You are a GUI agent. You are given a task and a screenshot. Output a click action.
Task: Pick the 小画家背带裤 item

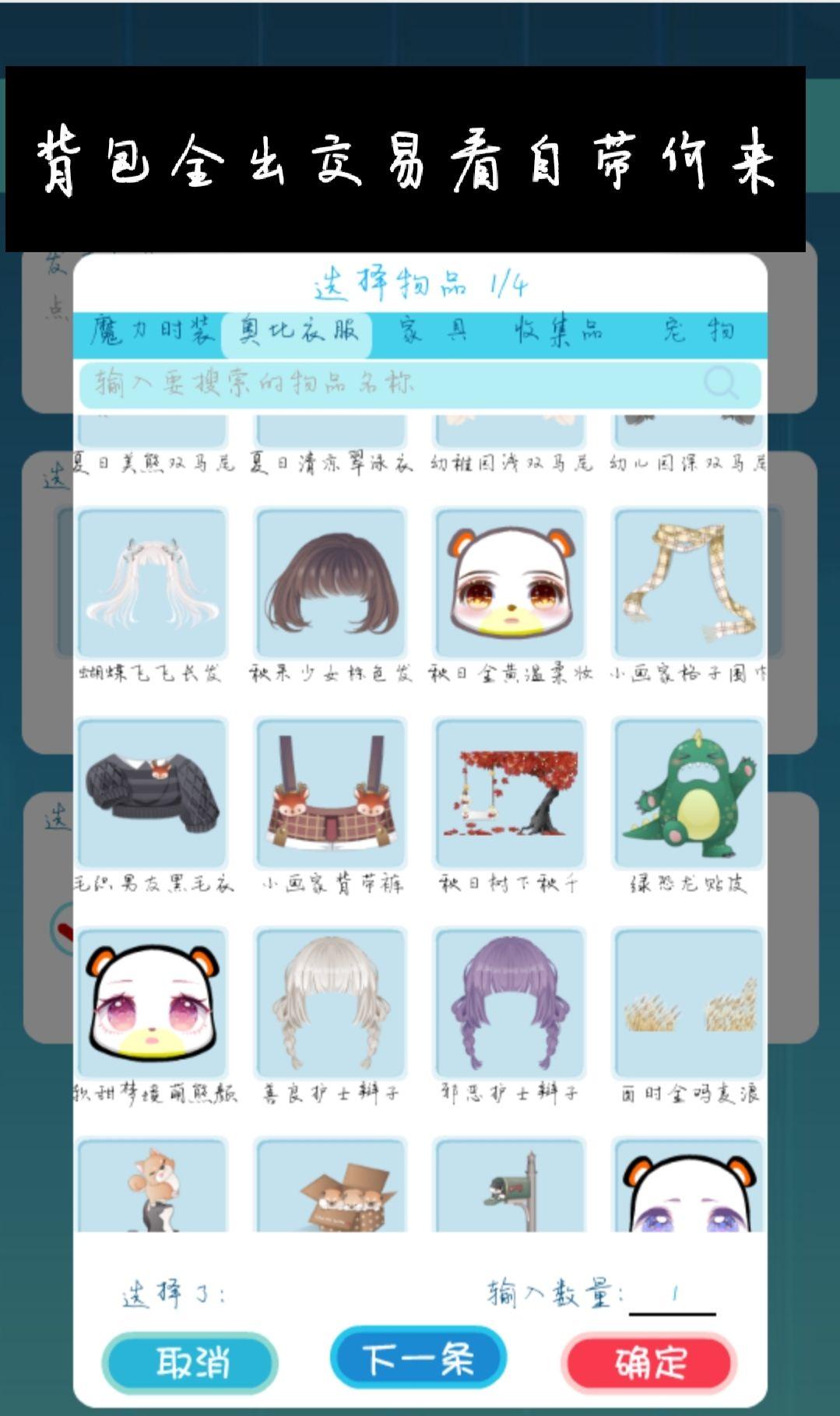[x=331, y=794]
